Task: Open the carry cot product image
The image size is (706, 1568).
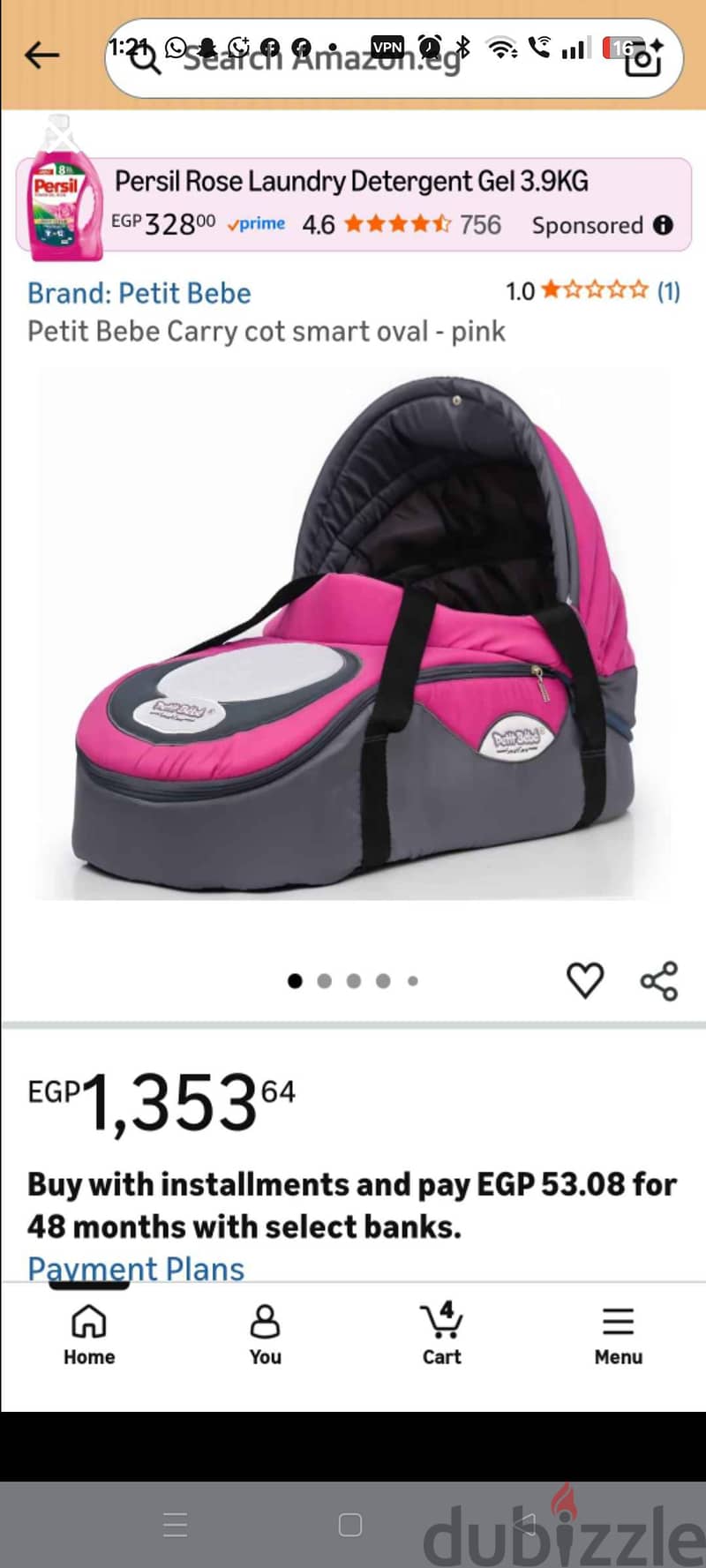Action: click(x=353, y=635)
